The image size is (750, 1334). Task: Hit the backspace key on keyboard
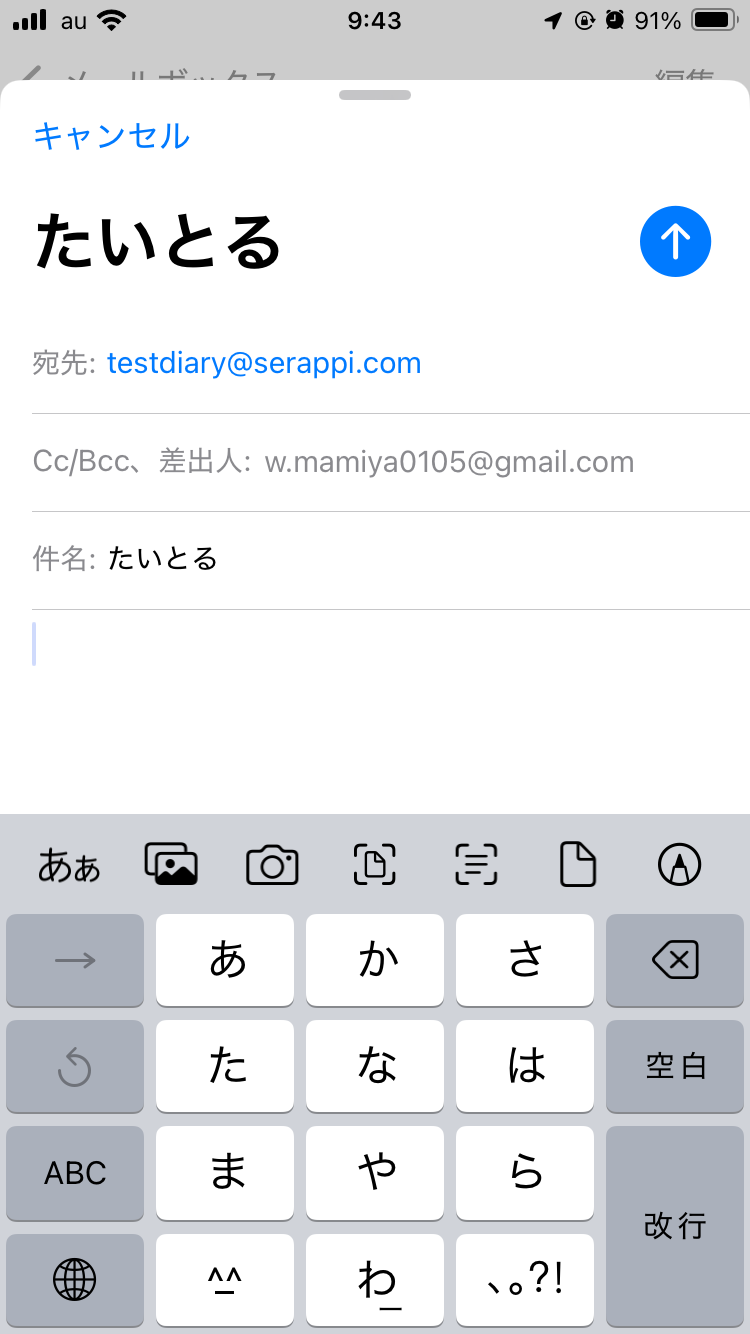(x=675, y=961)
